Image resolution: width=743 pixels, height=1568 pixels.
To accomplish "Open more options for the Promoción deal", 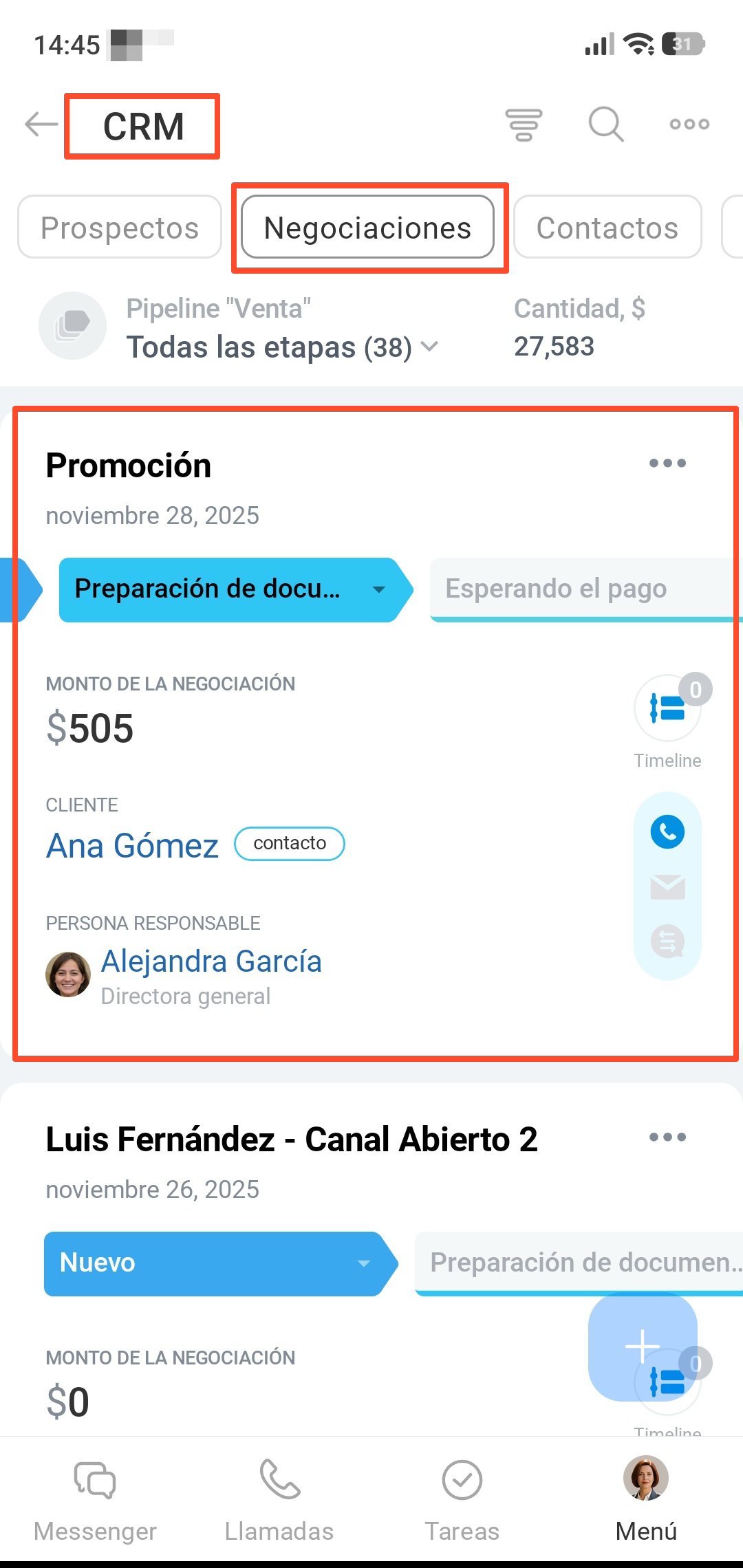I will [667, 464].
